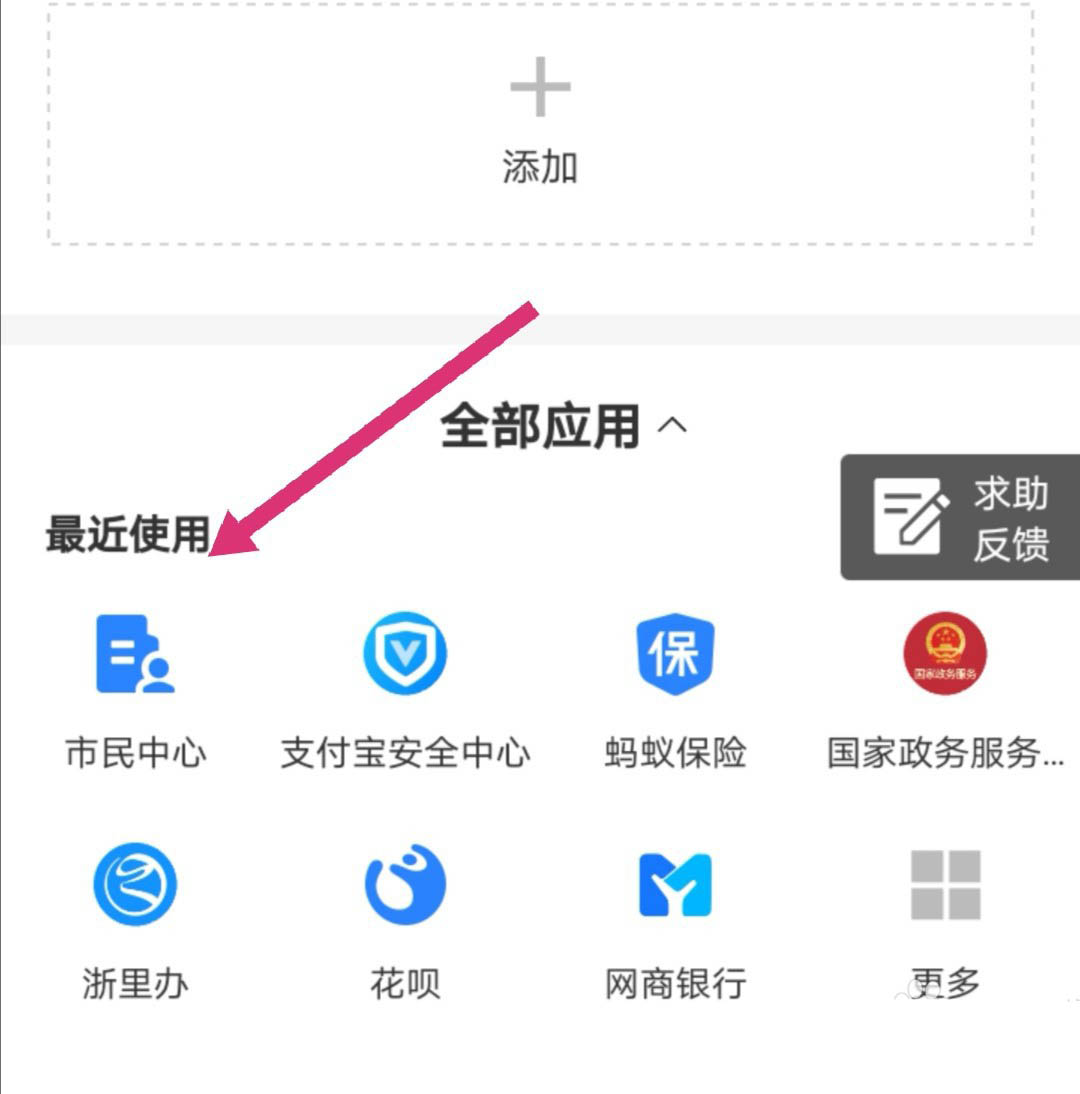Tap the 添加 (Add) plus area
The height and width of the screenshot is (1094, 1080).
coord(540,120)
